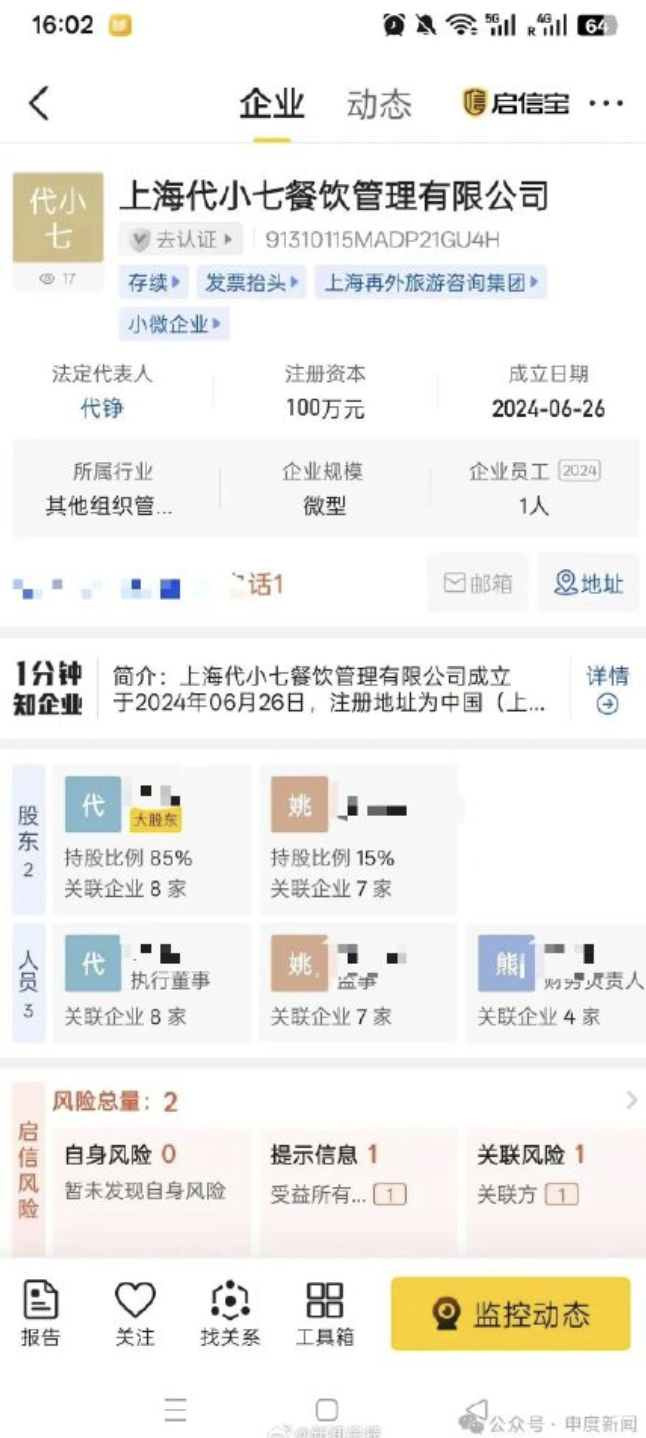646x1438 pixels.
Task: Open the 上海再外旅游咨询集团 group chip
Action: (x=430, y=282)
